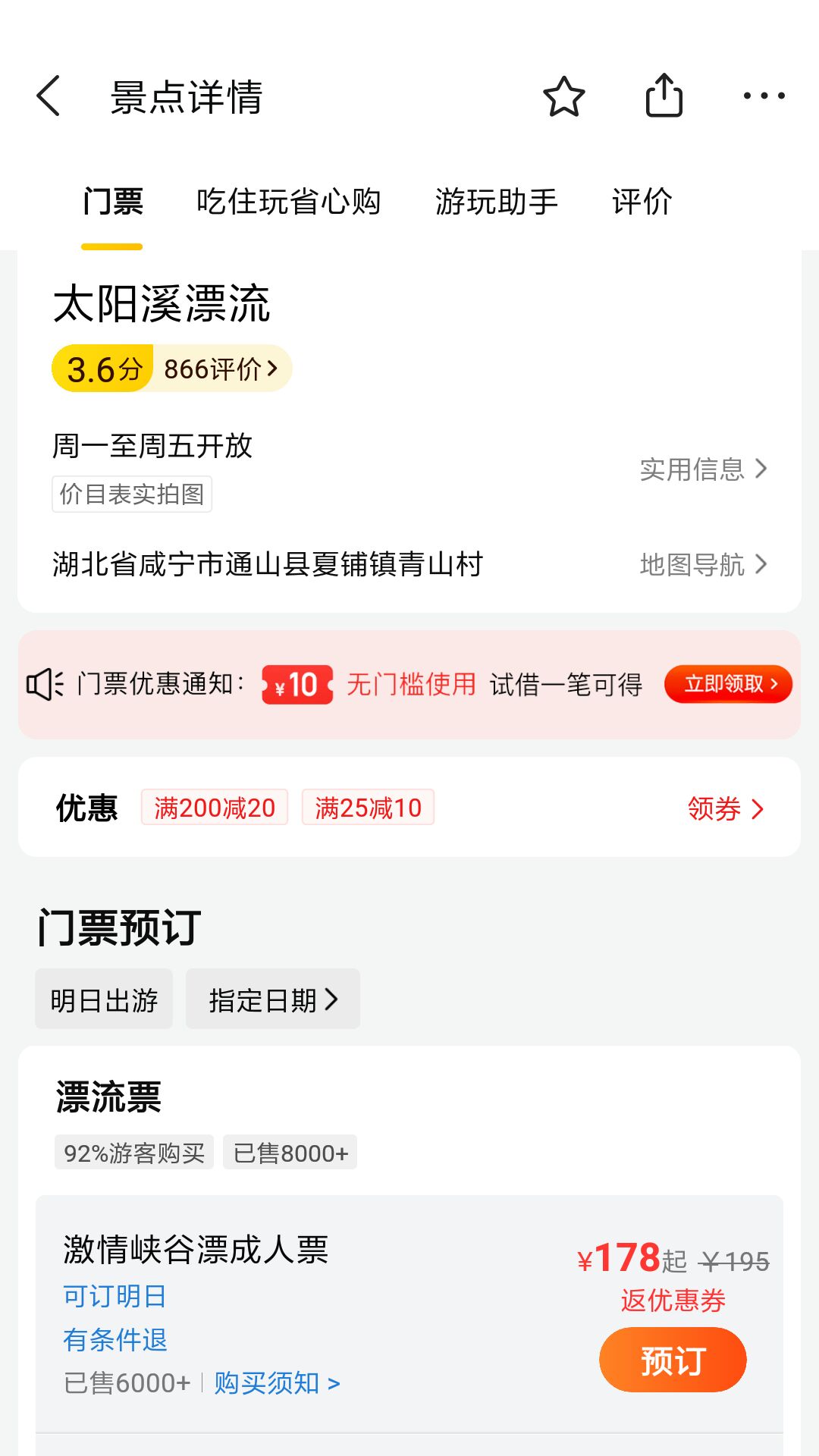Share this attraction page
Screen dimensions: 819x1456
pos(664,96)
